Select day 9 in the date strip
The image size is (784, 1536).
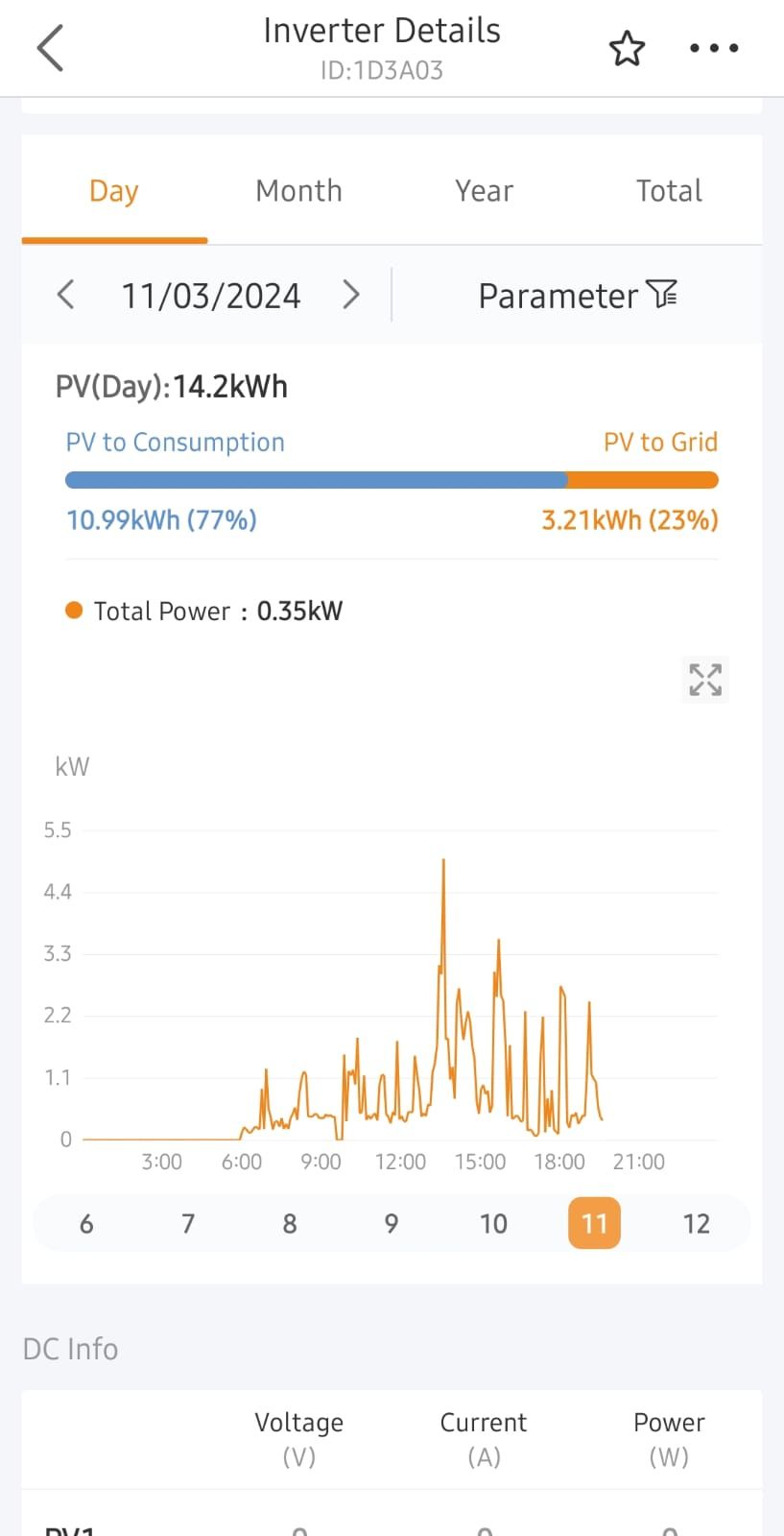[391, 1223]
